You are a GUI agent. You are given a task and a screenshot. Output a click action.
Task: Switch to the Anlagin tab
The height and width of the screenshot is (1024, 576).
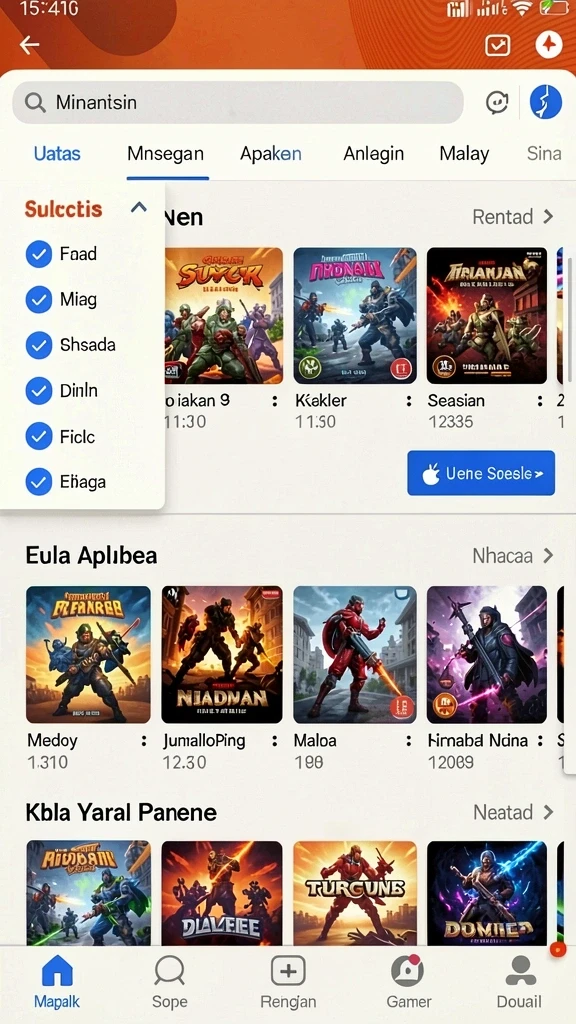tap(374, 154)
